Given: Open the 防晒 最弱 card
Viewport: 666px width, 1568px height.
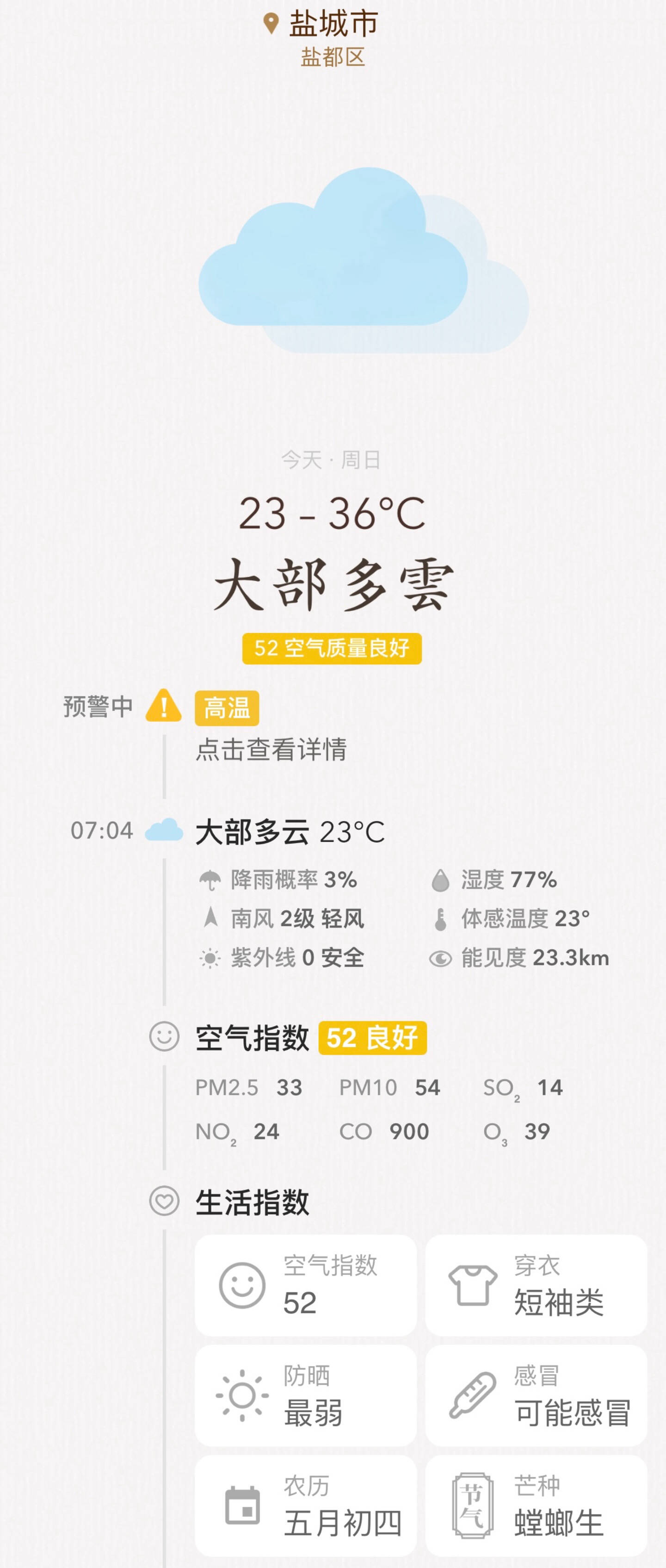Looking at the screenshot, I should pyautogui.click(x=305, y=1395).
